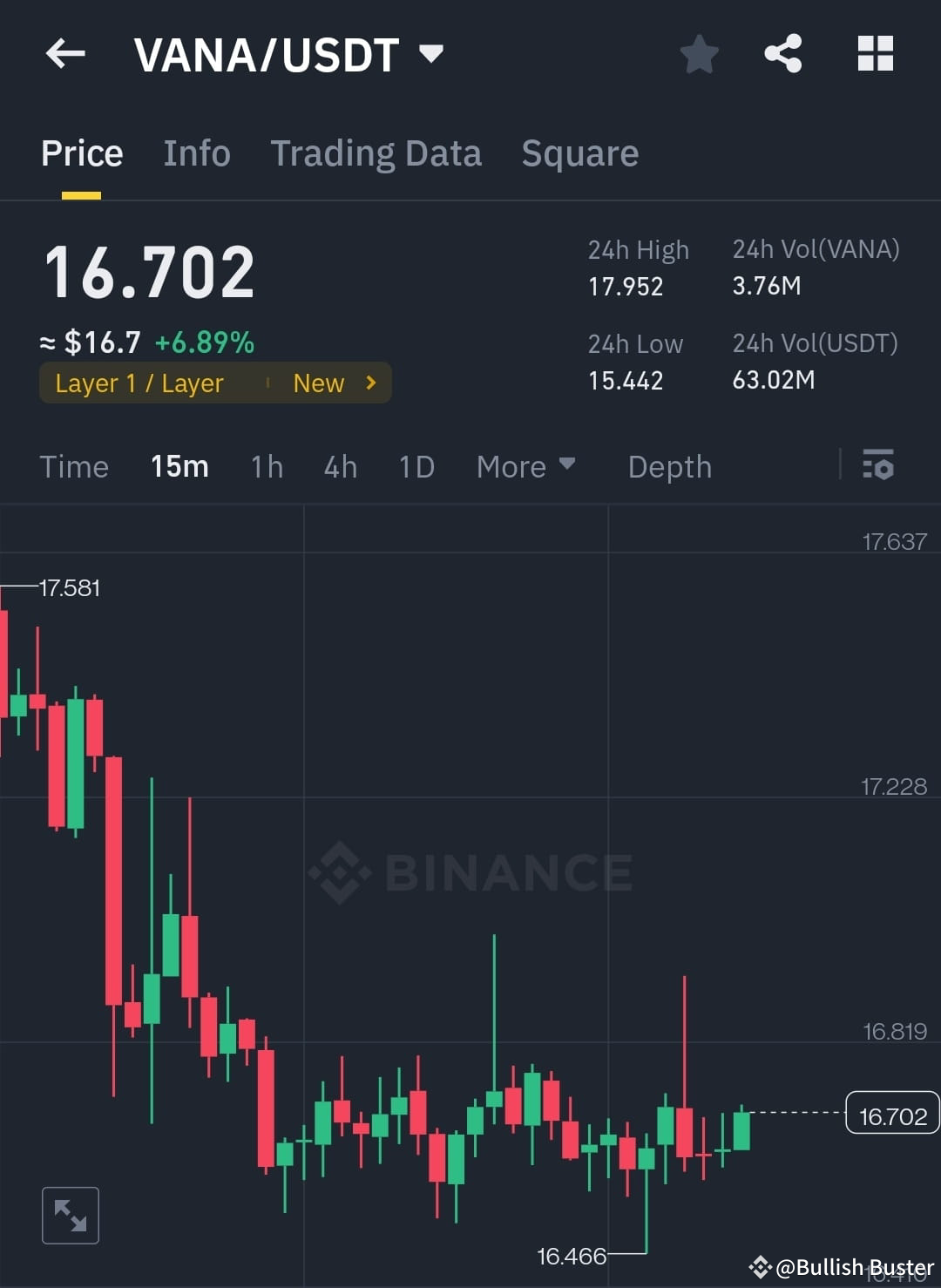941x1288 pixels.
Task: Open chart indicator settings icon beside Depth
Action: click(878, 466)
